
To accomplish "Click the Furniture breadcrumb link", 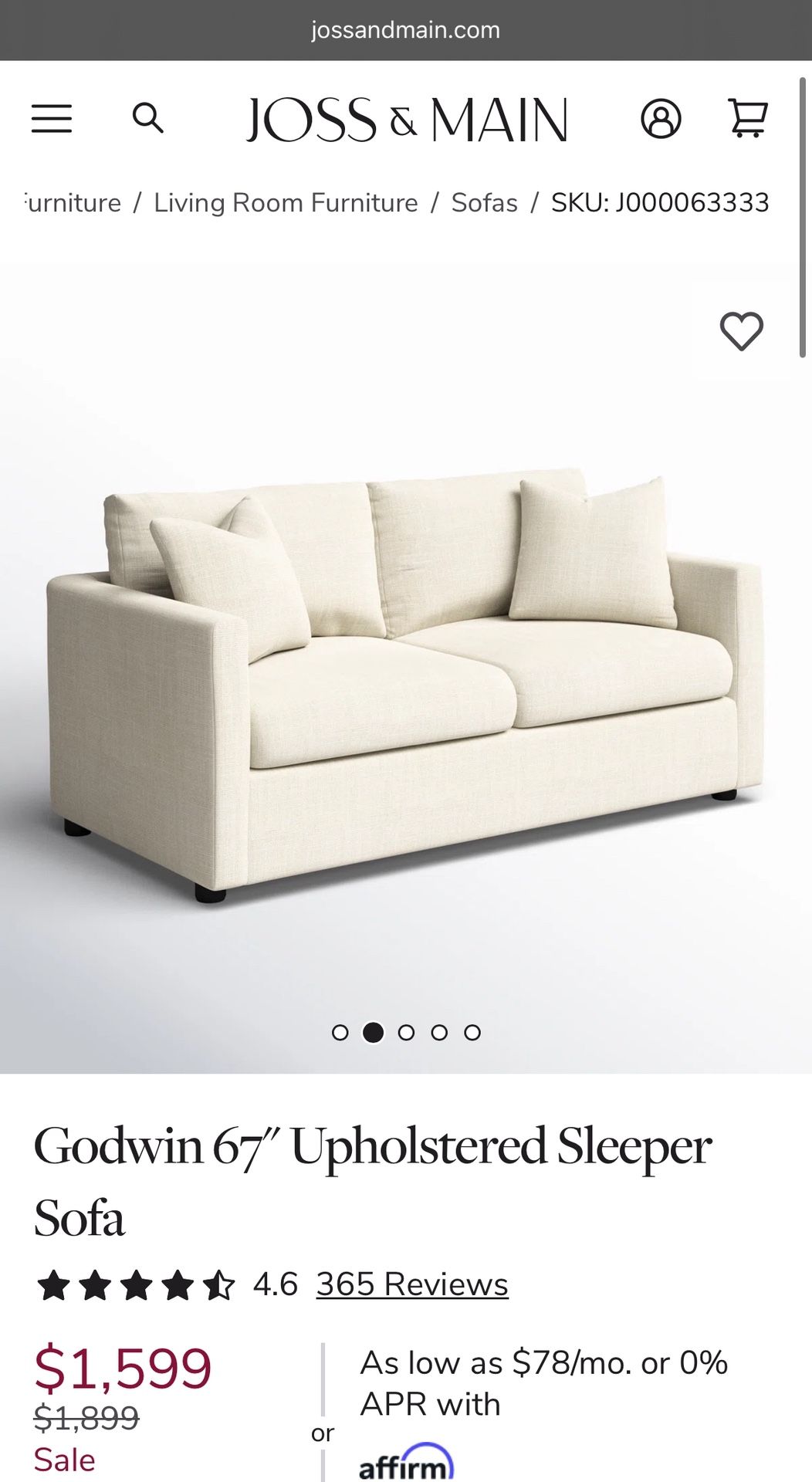I will click(70, 202).
